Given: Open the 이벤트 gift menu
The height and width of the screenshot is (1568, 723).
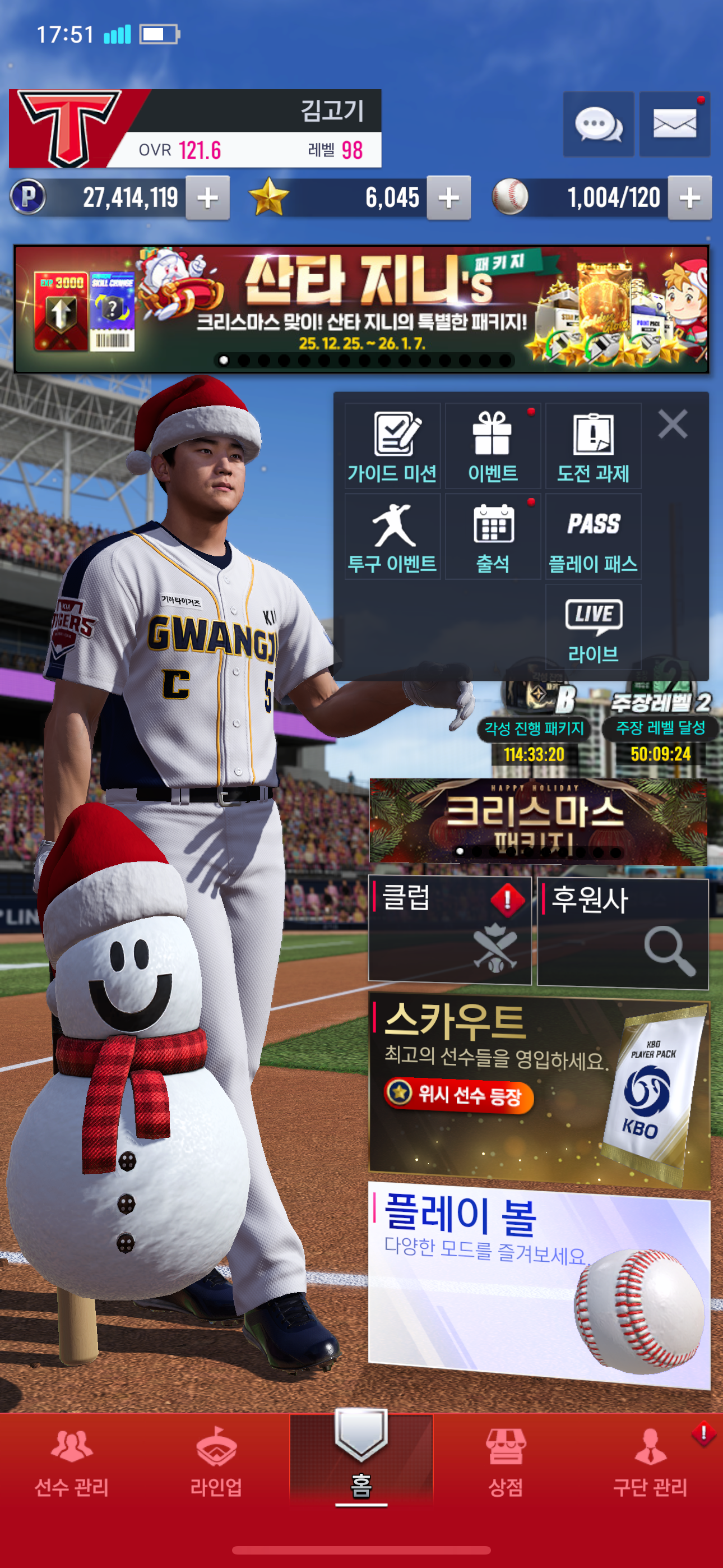Looking at the screenshot, I should pos(492,446).
